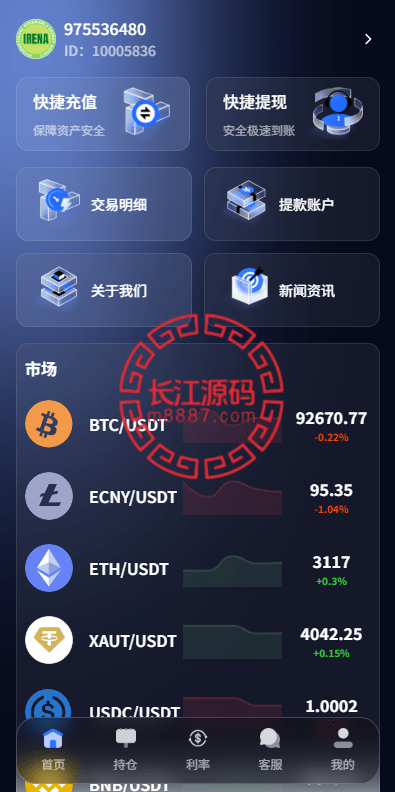Open the 关于我们 about us card

(104, 290)
